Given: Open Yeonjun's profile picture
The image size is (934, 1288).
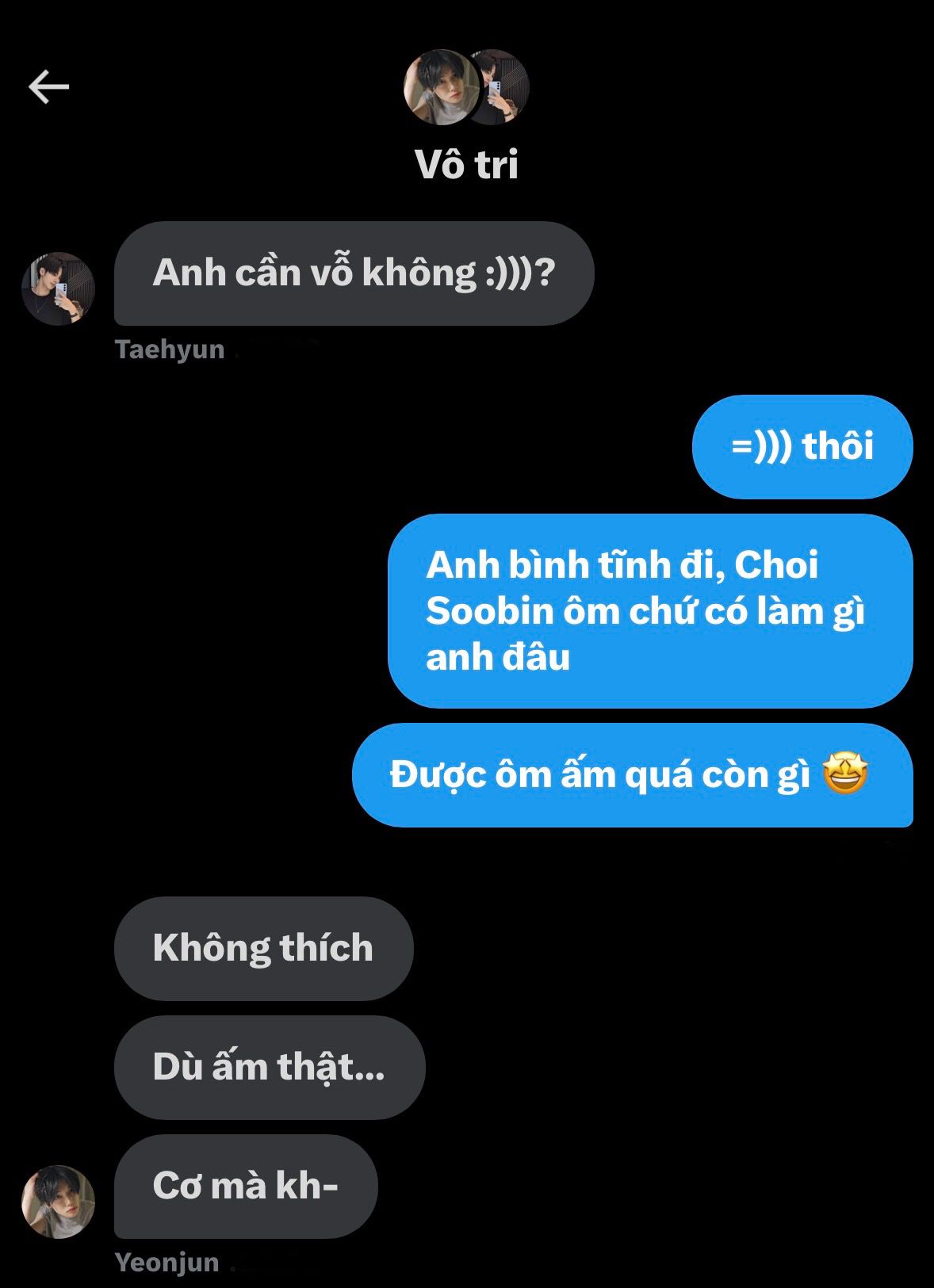Looking at the screenshot, I should tap(58, 1201).
